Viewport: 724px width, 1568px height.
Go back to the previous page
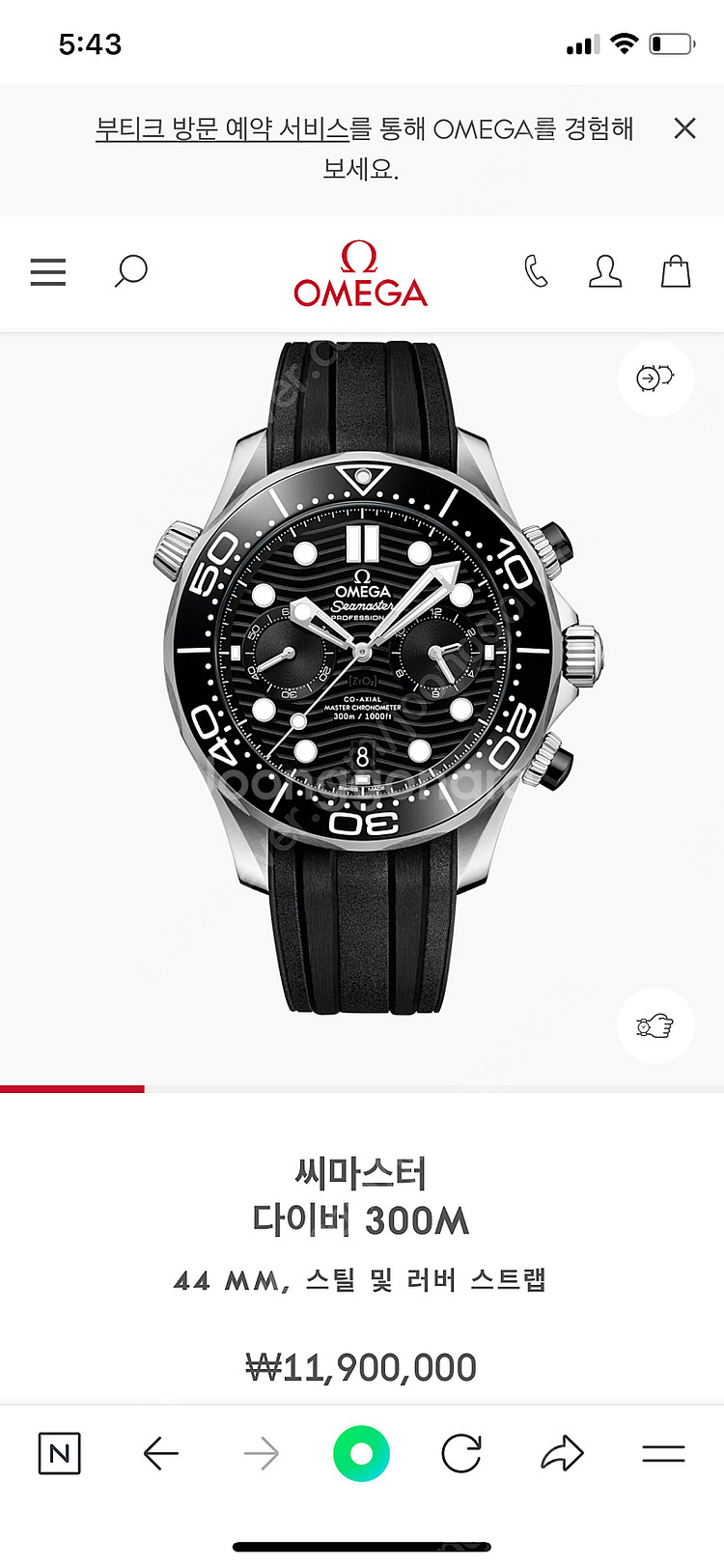point(160,1453)
